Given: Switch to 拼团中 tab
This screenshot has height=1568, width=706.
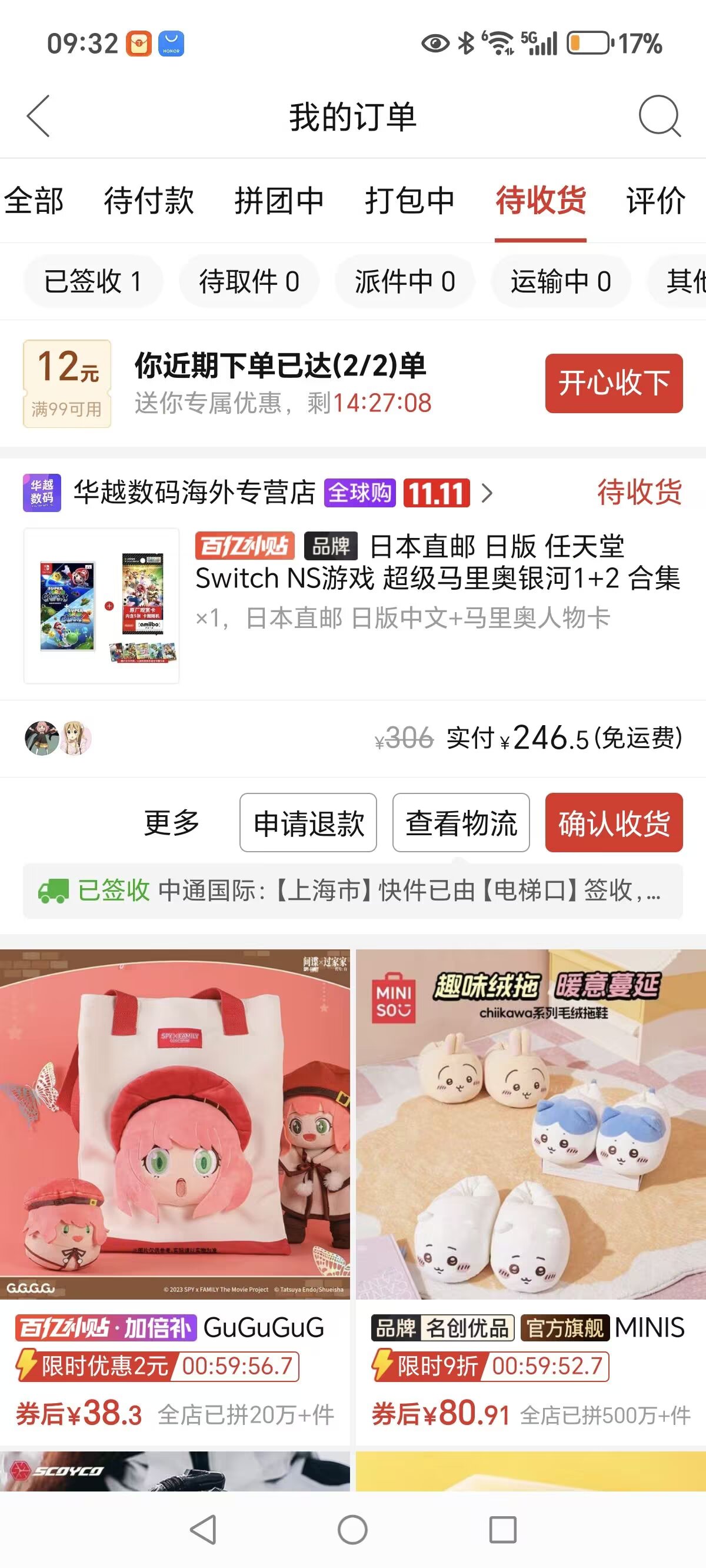Looking at the screenshot, I should [x=279, y=201].
